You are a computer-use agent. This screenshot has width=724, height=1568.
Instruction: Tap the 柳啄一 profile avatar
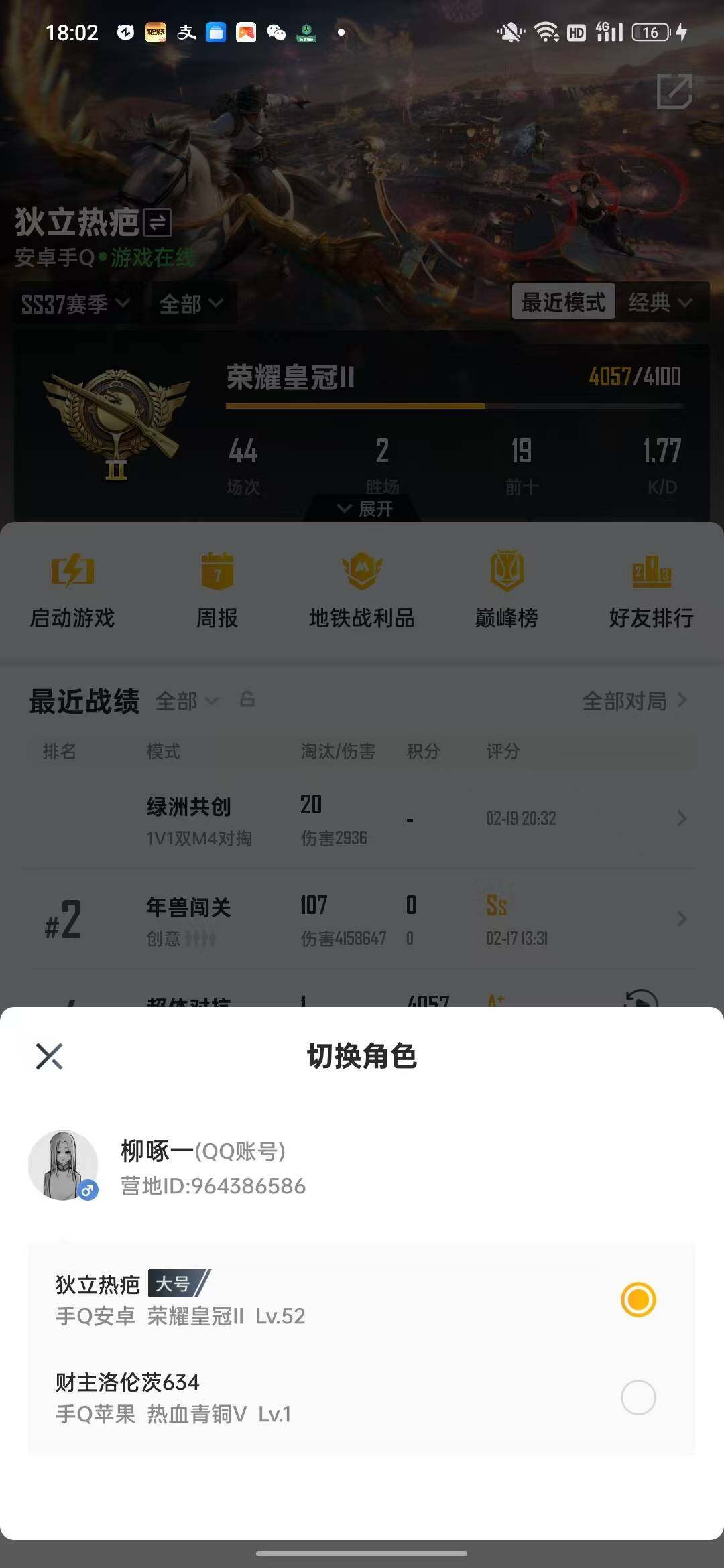click(64, 1166)
